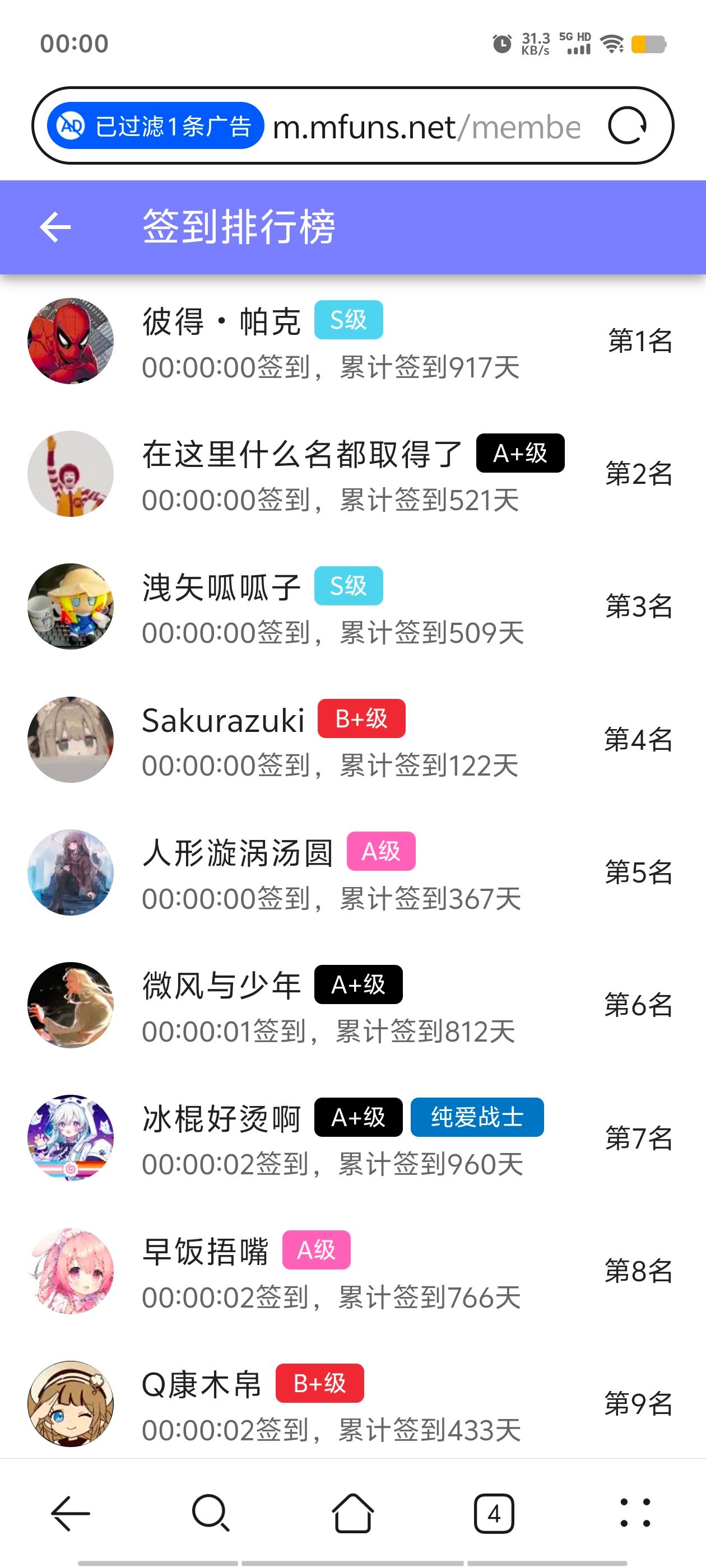The height and width of the screenshot is (1568, 706).
Task: Open the browser's four-dot menu
Action: tap(635, 1513)
